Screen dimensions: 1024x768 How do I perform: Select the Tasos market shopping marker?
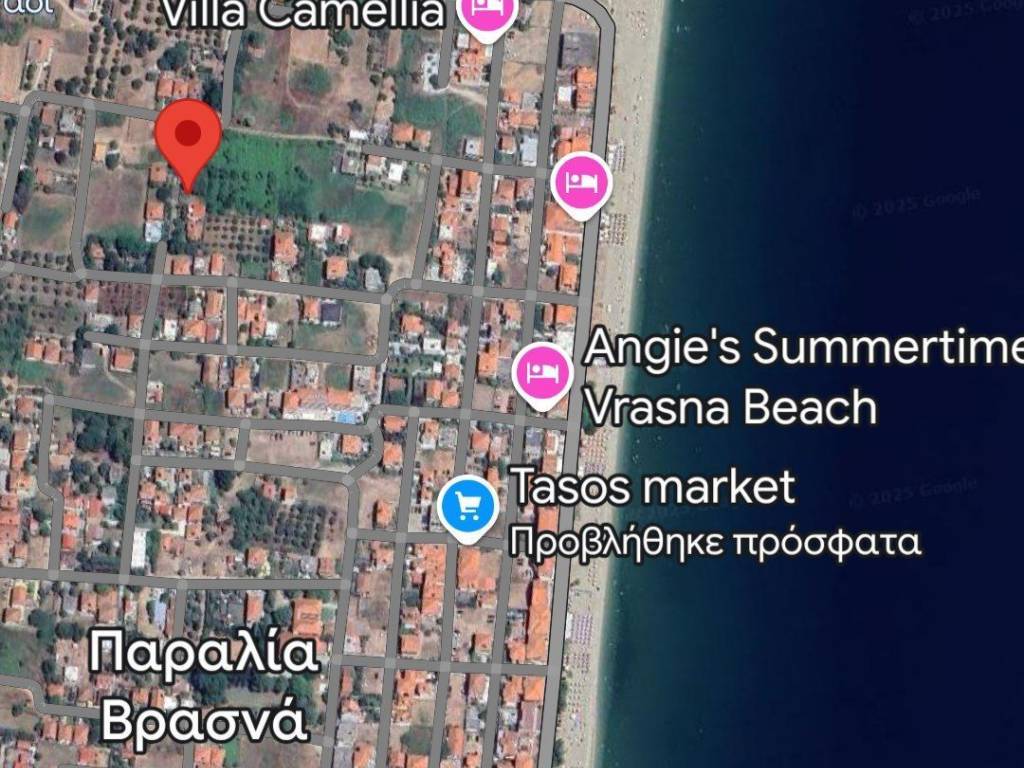[x=466, y=505]
